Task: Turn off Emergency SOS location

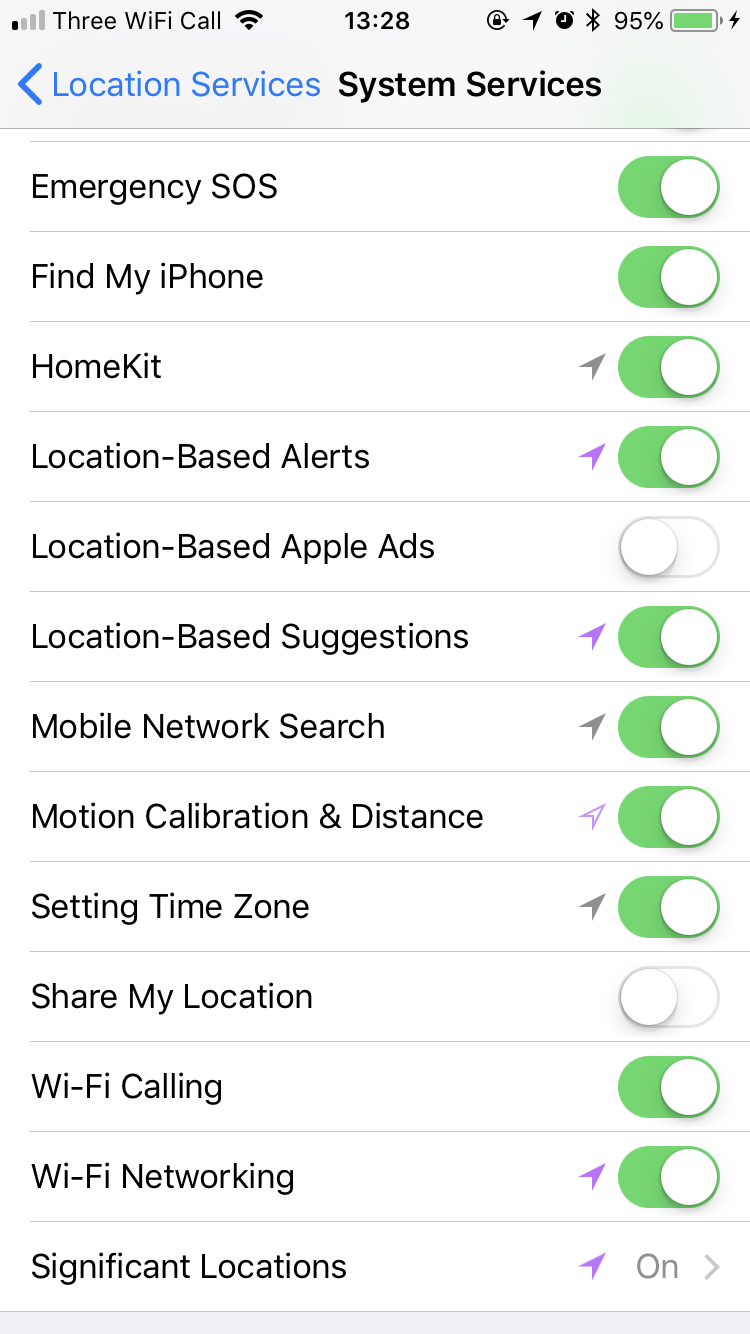Action: (x=668, y=187)
